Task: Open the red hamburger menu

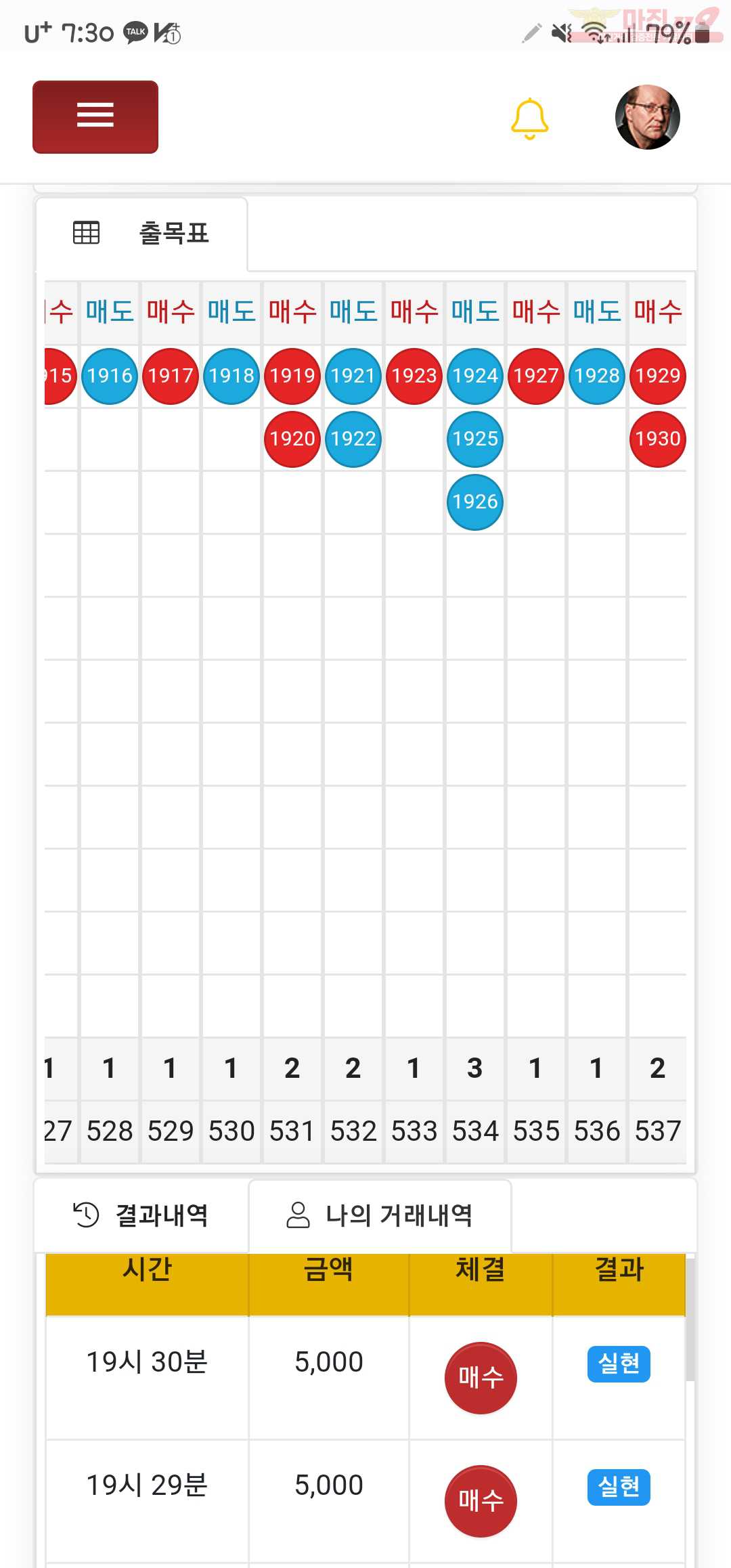Action: click(x=95, y=116)
